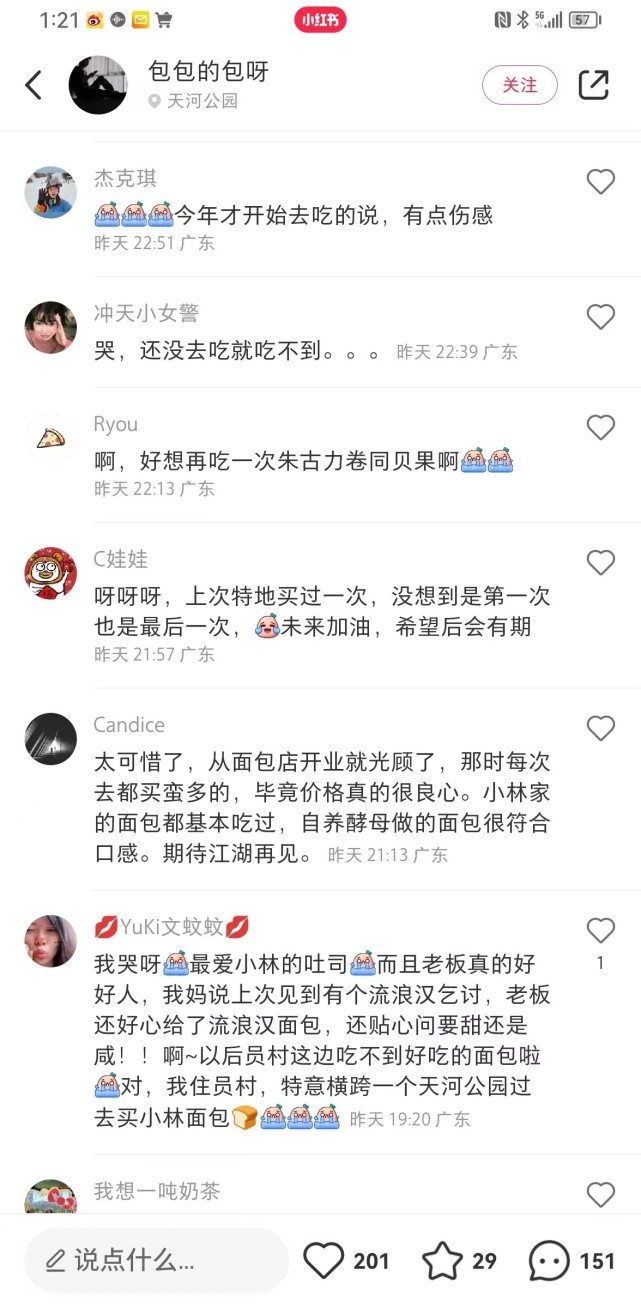This screenshot has height=1308, width=641.
Task: Open comments via the speech bubble icon
Action: click(x=549, y=1260)
